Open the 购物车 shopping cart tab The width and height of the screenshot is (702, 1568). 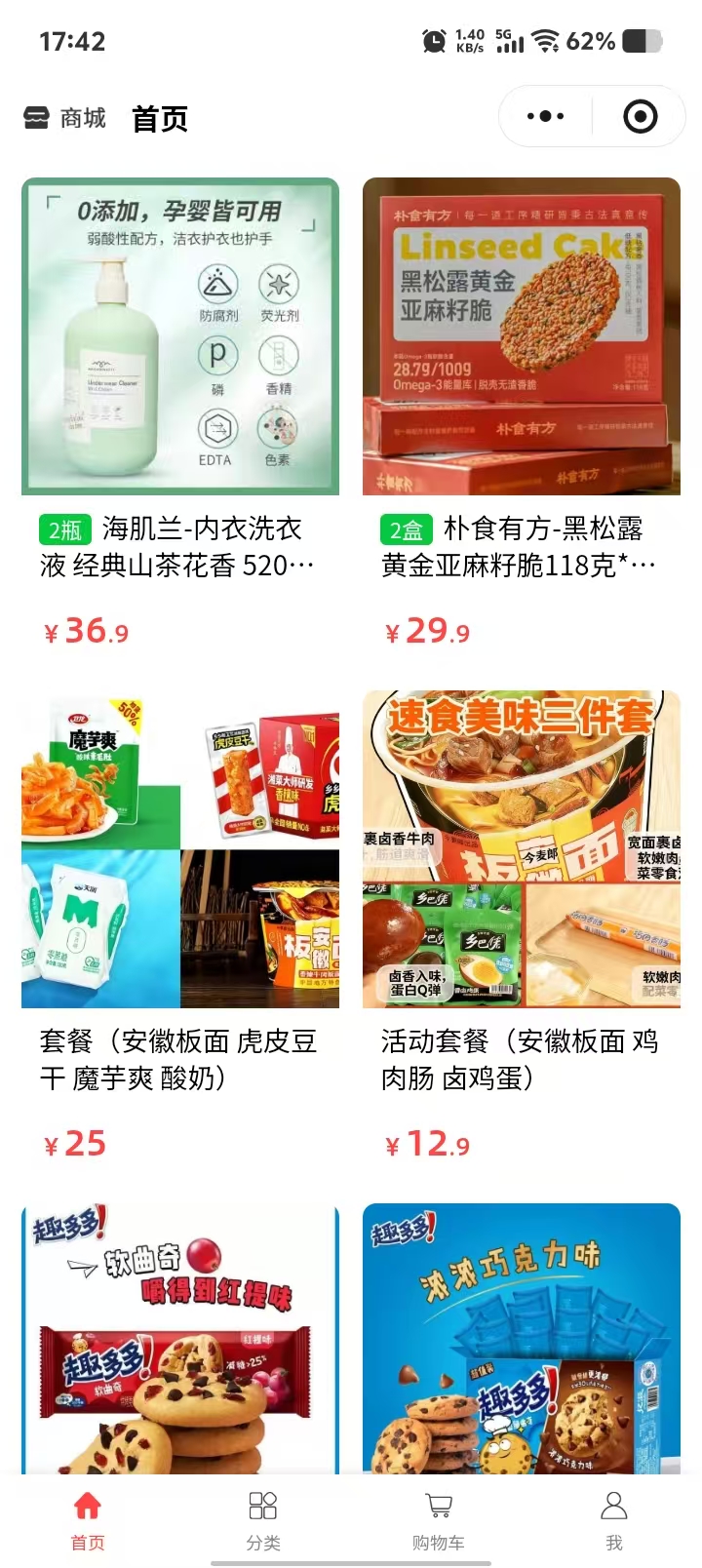439,1519
